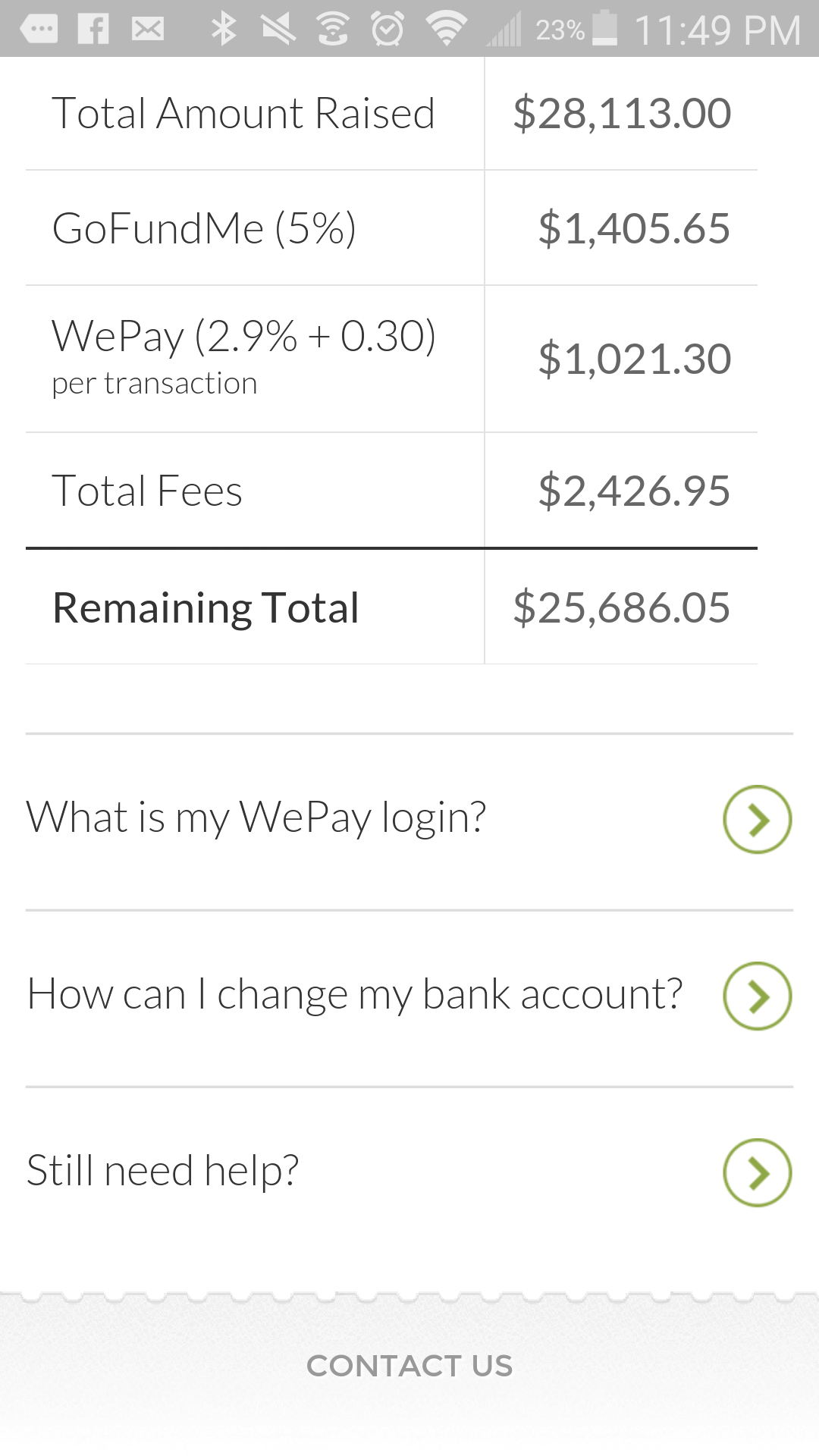Expand 'What is my WePay login?' question
819x1456 pixels.
click(x=409, y=821)
